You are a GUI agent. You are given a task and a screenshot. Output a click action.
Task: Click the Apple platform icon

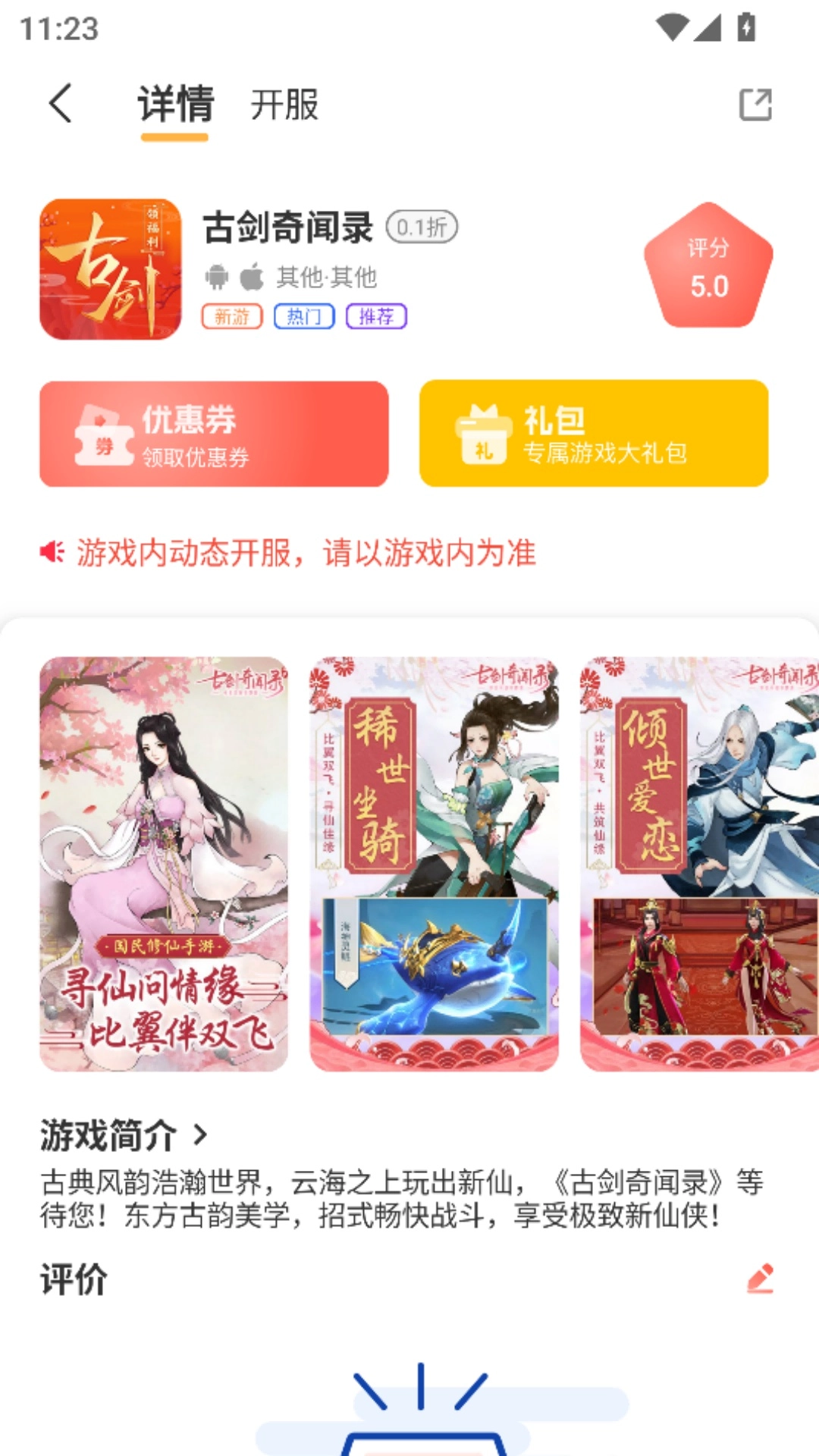252,278
